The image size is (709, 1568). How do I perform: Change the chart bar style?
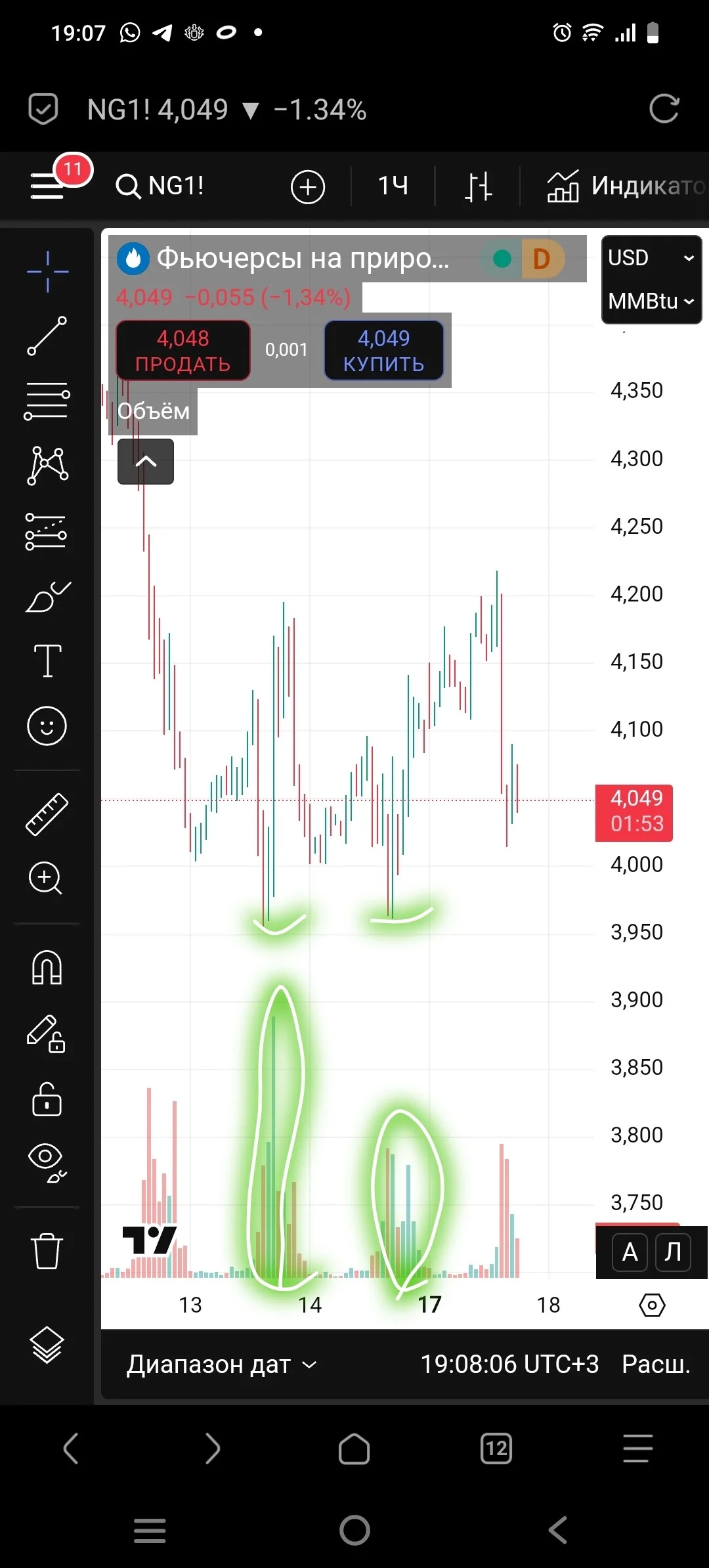[x=478, y=186]
